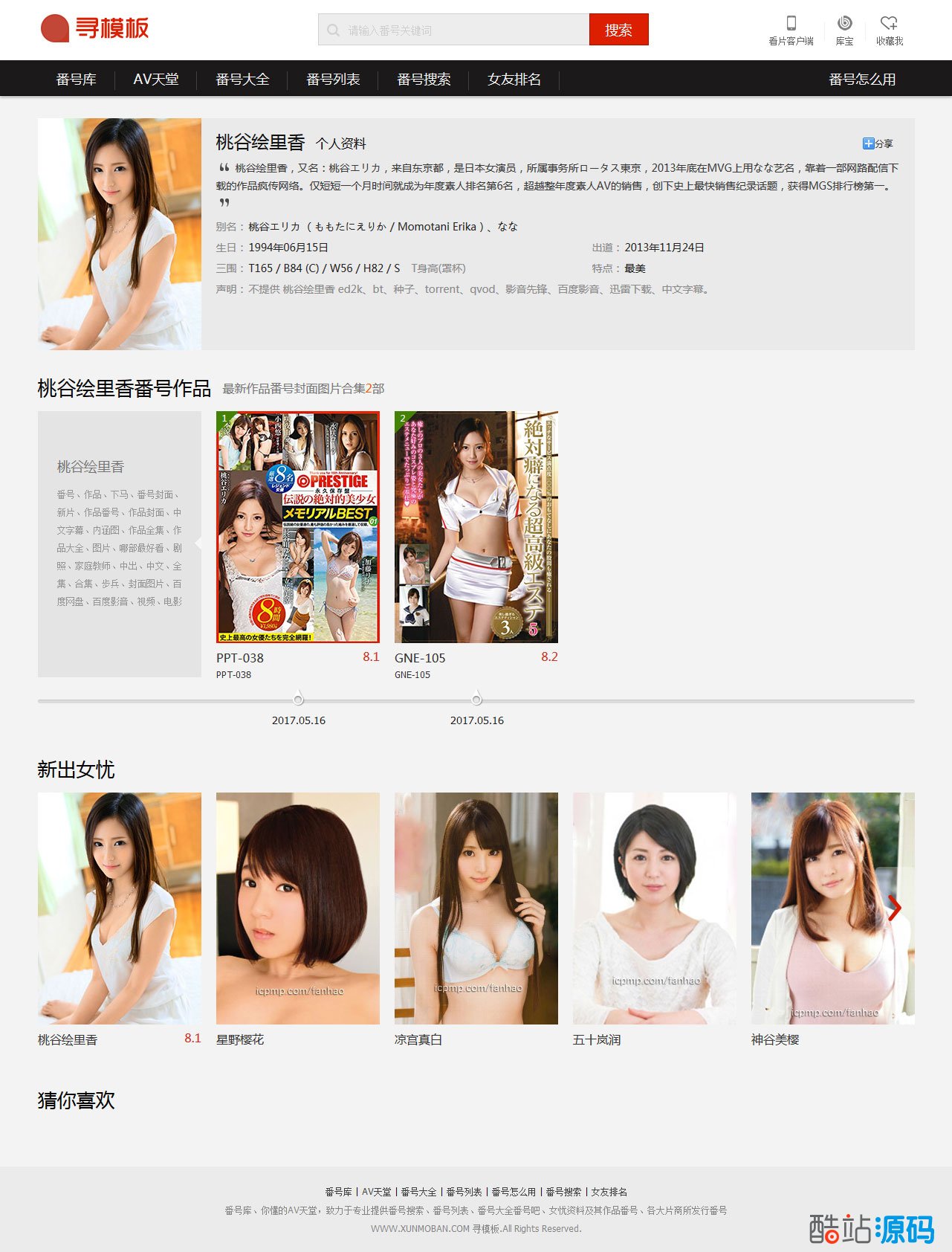Viewport: 952px width, 1252px height.
Task: Open the PPT-038 cover card
Action: coord(298,527)
